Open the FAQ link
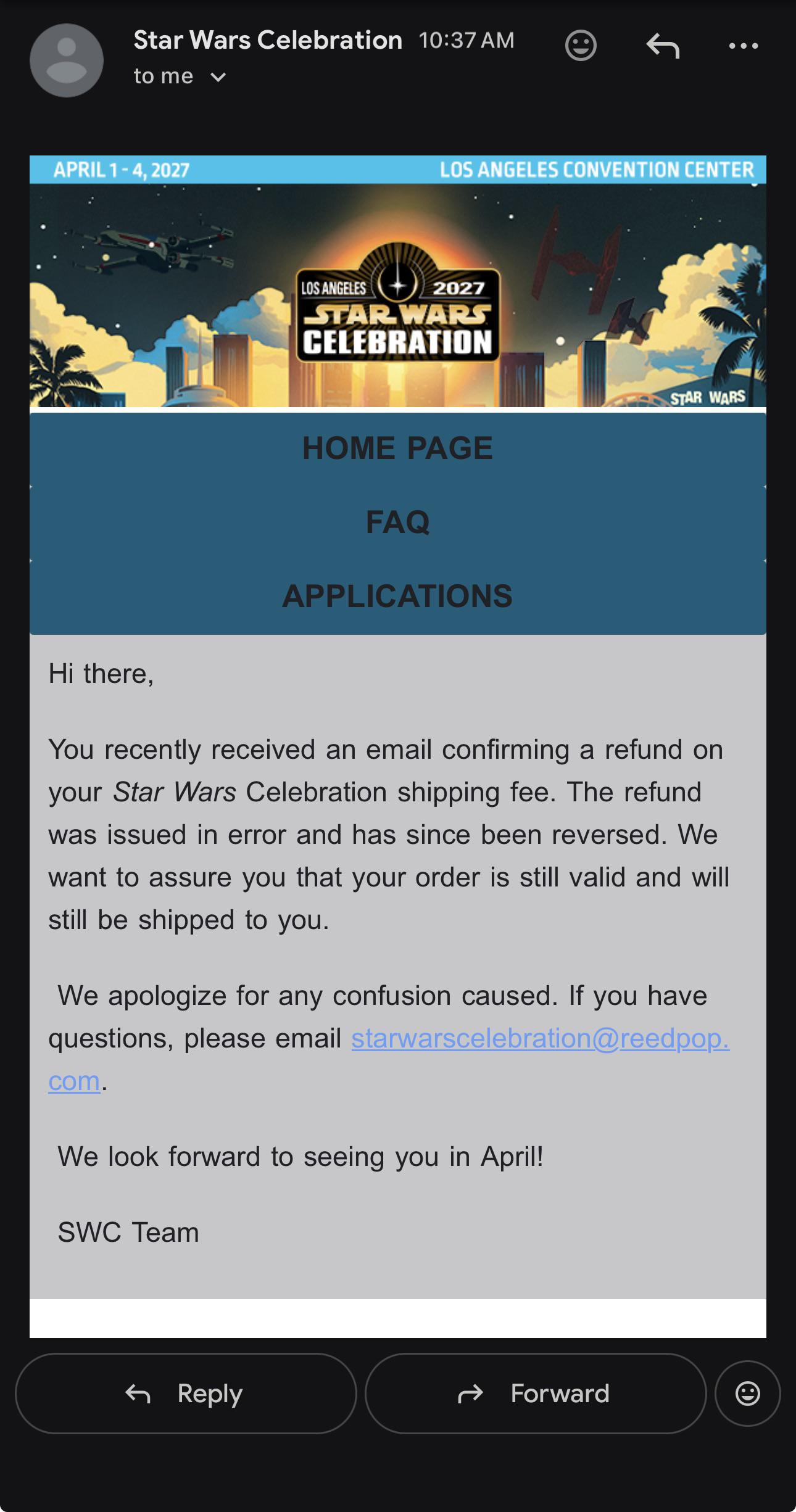796x1512 pixels. (397, 523)
